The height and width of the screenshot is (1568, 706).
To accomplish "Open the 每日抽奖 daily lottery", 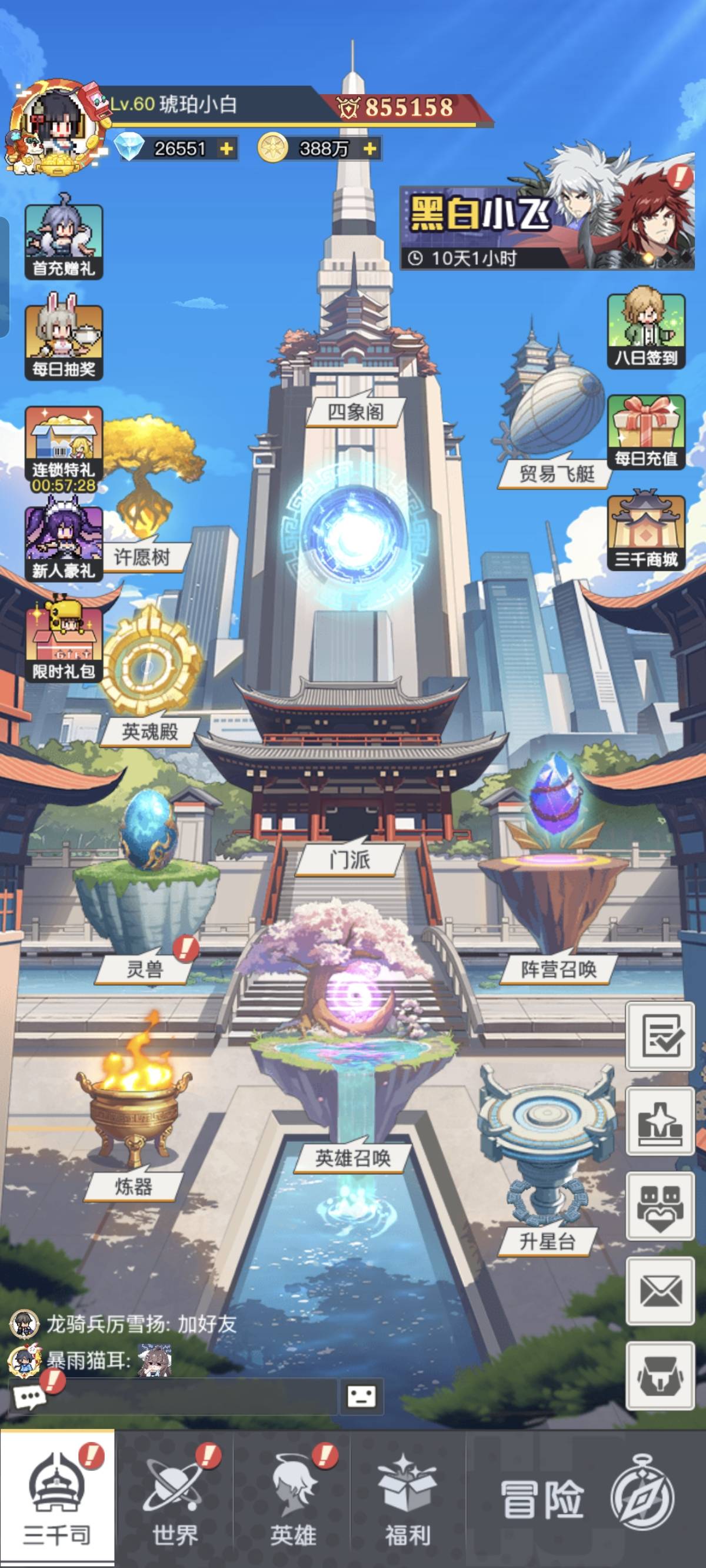I will (64, 342).
